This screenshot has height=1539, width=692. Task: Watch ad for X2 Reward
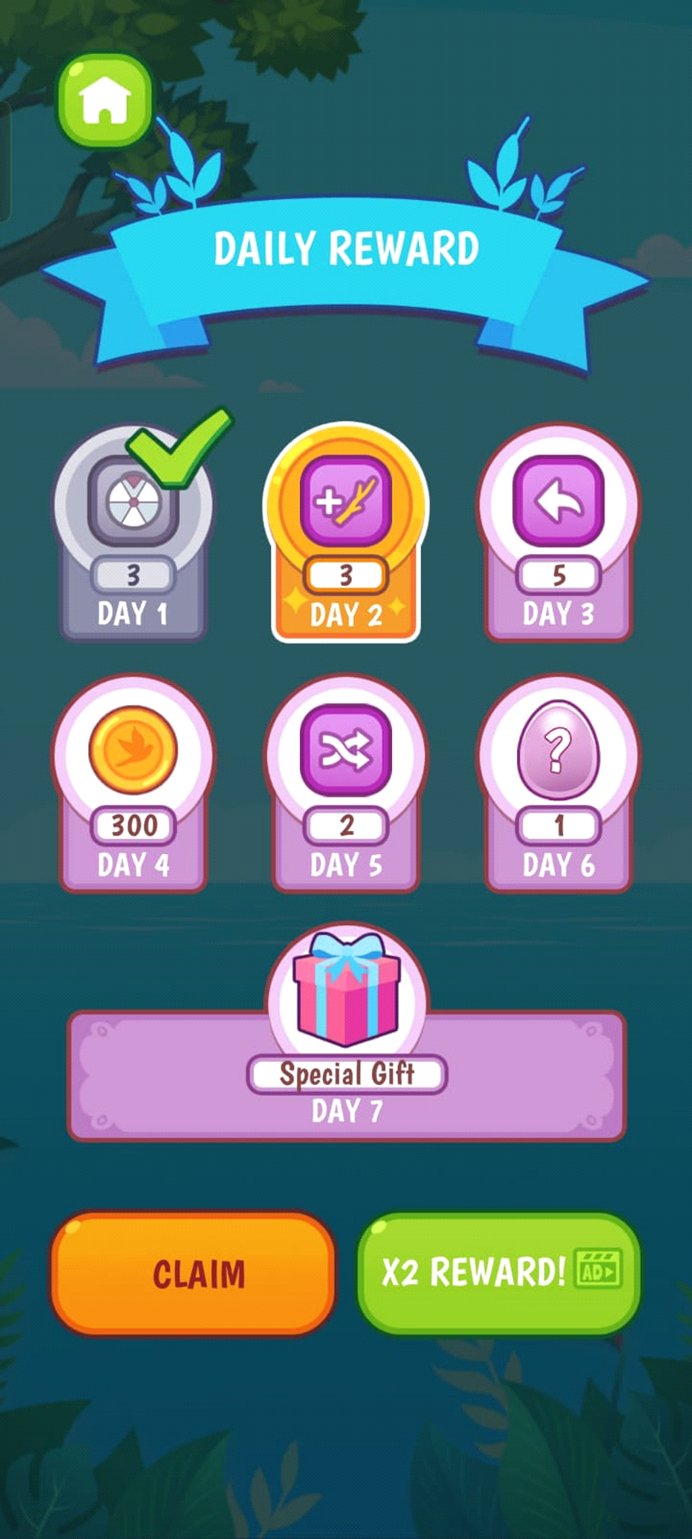(x=499, y=1273)
